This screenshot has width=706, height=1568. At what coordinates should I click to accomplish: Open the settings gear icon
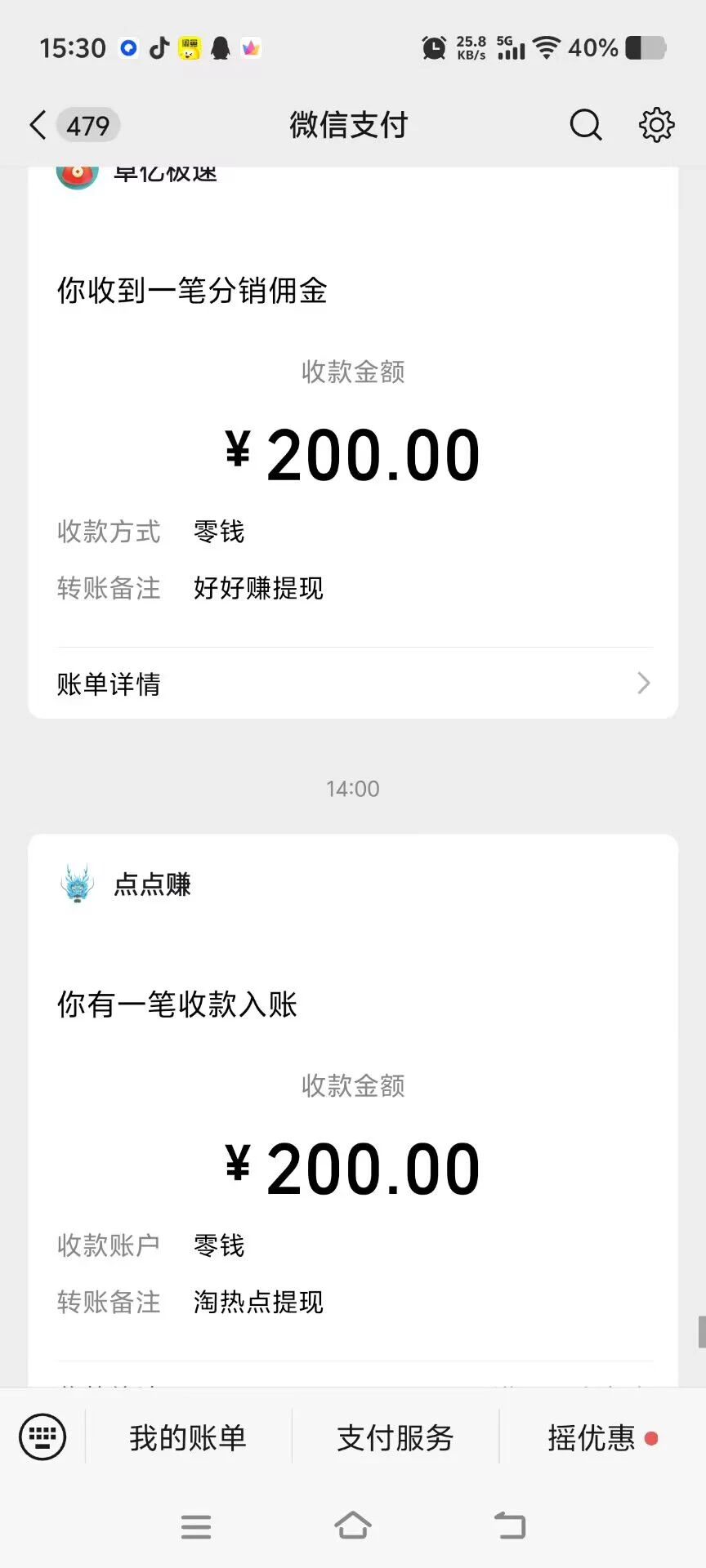pyautogui.click(x=656, y=126)
